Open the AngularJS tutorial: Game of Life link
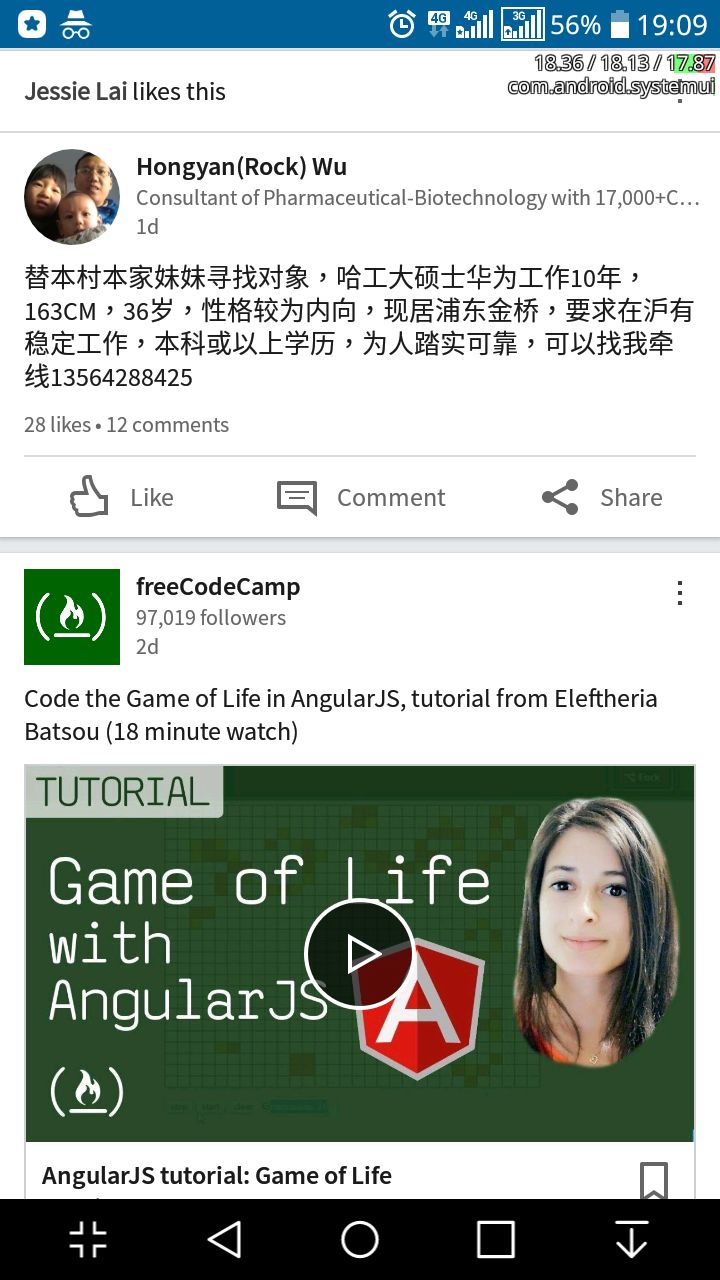The width and height of the screenshot is (720, 1280). (217, 1175)
